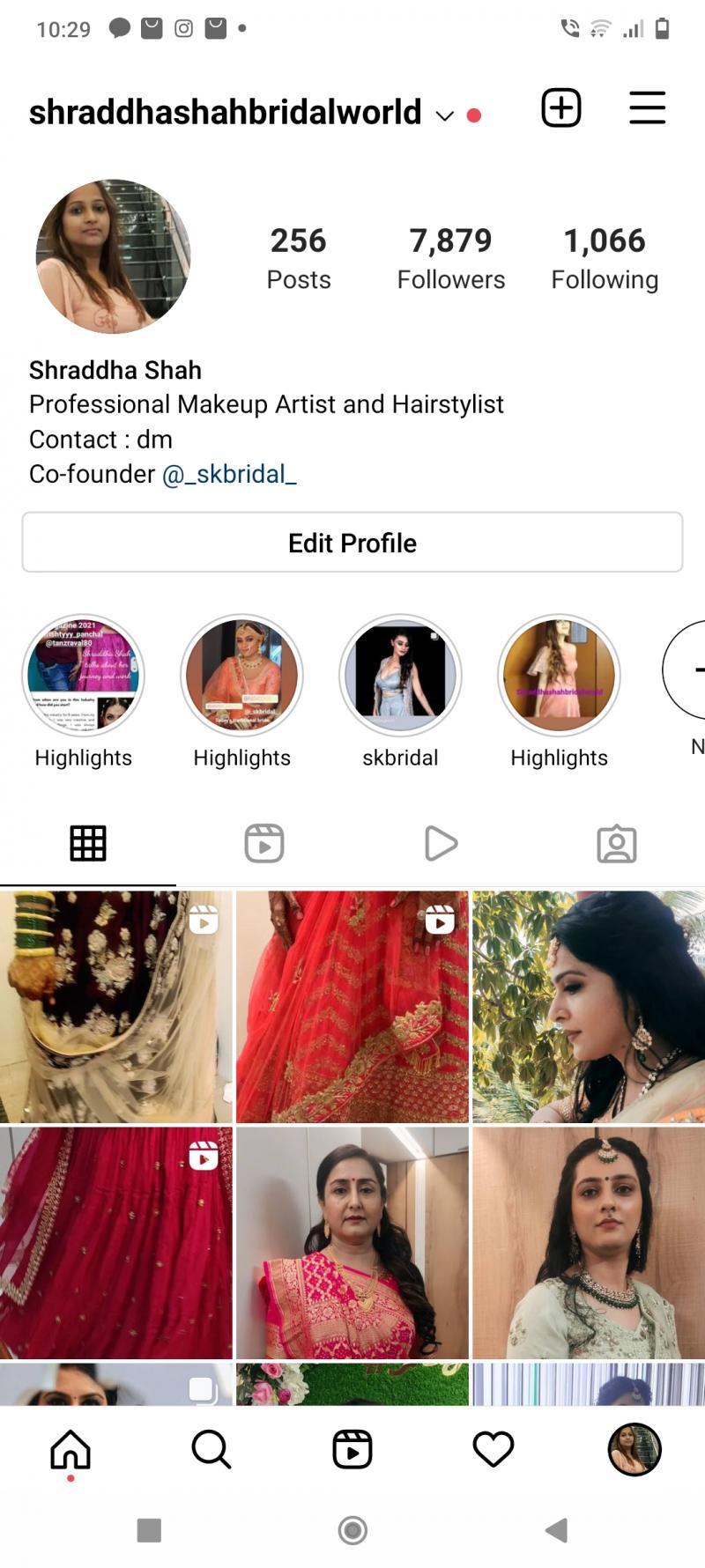
Task: View the 1,066 Following list
Action: [605, 257]
